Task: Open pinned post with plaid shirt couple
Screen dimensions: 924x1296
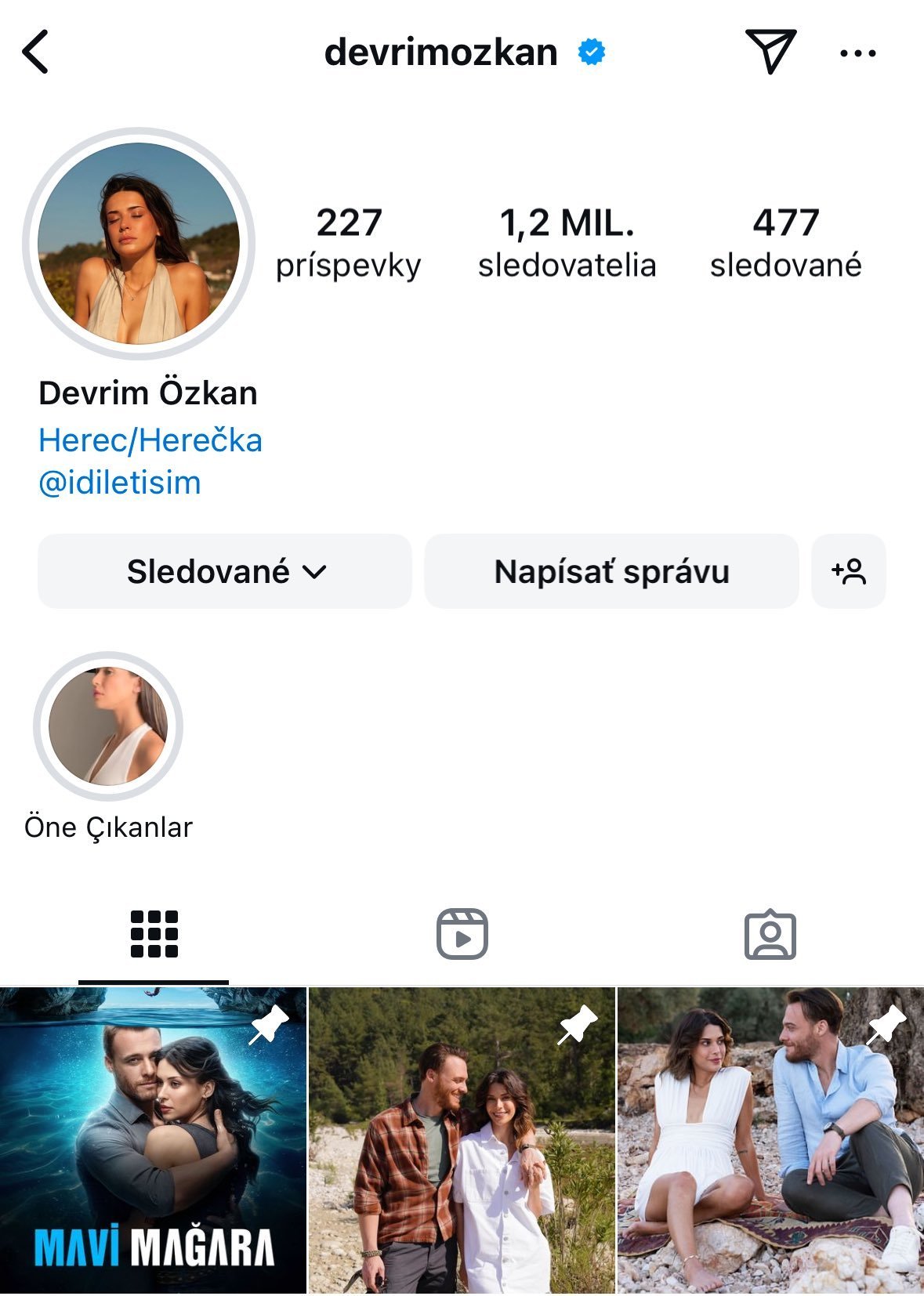Action: tap(462, 1140)
